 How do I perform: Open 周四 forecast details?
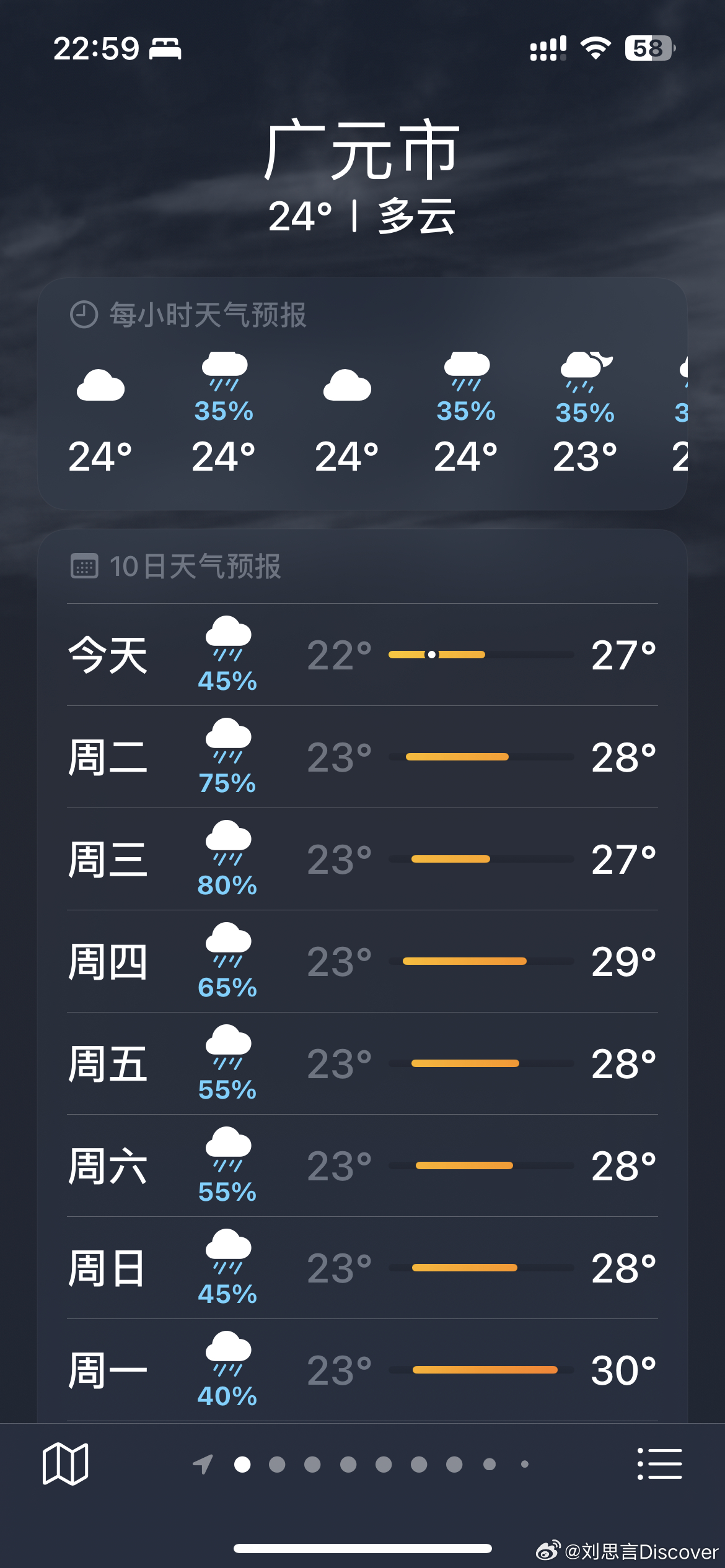(362, 962)
